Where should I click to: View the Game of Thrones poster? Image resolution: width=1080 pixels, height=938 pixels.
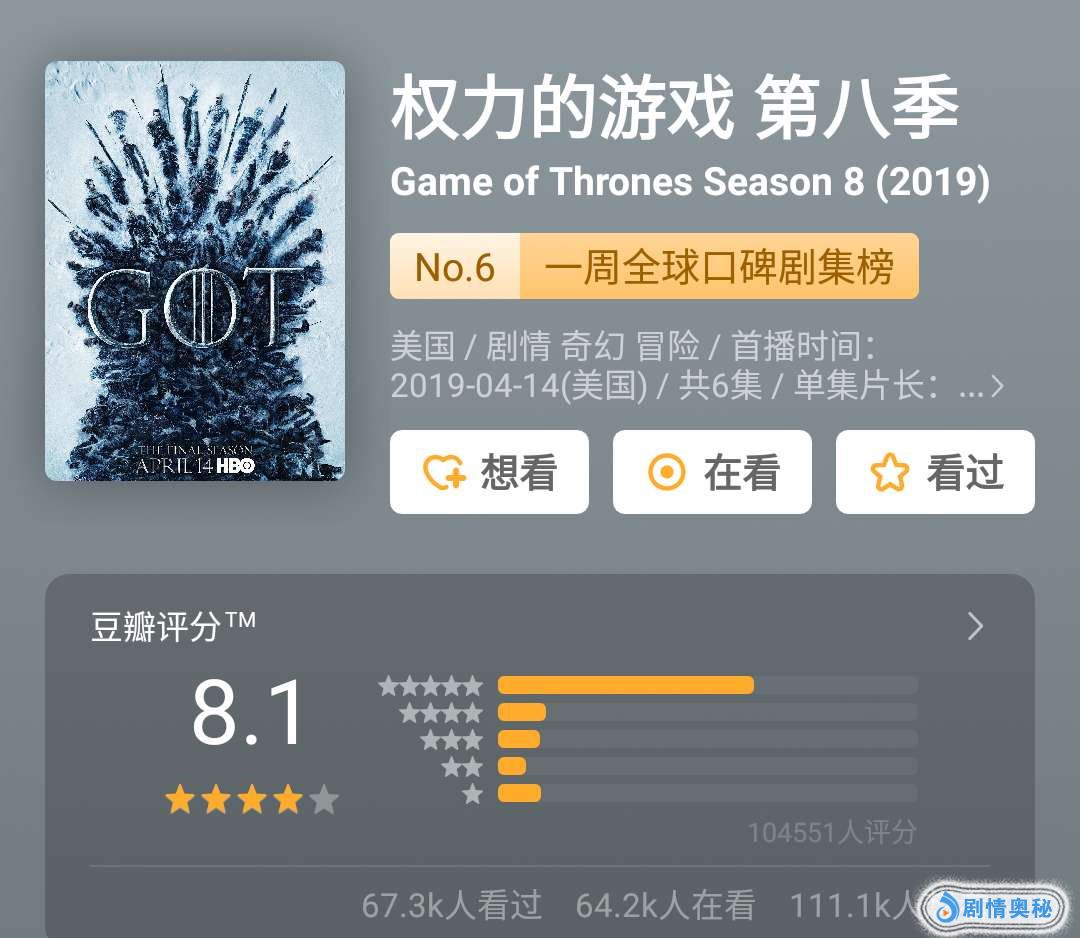(x=195, y=271)
